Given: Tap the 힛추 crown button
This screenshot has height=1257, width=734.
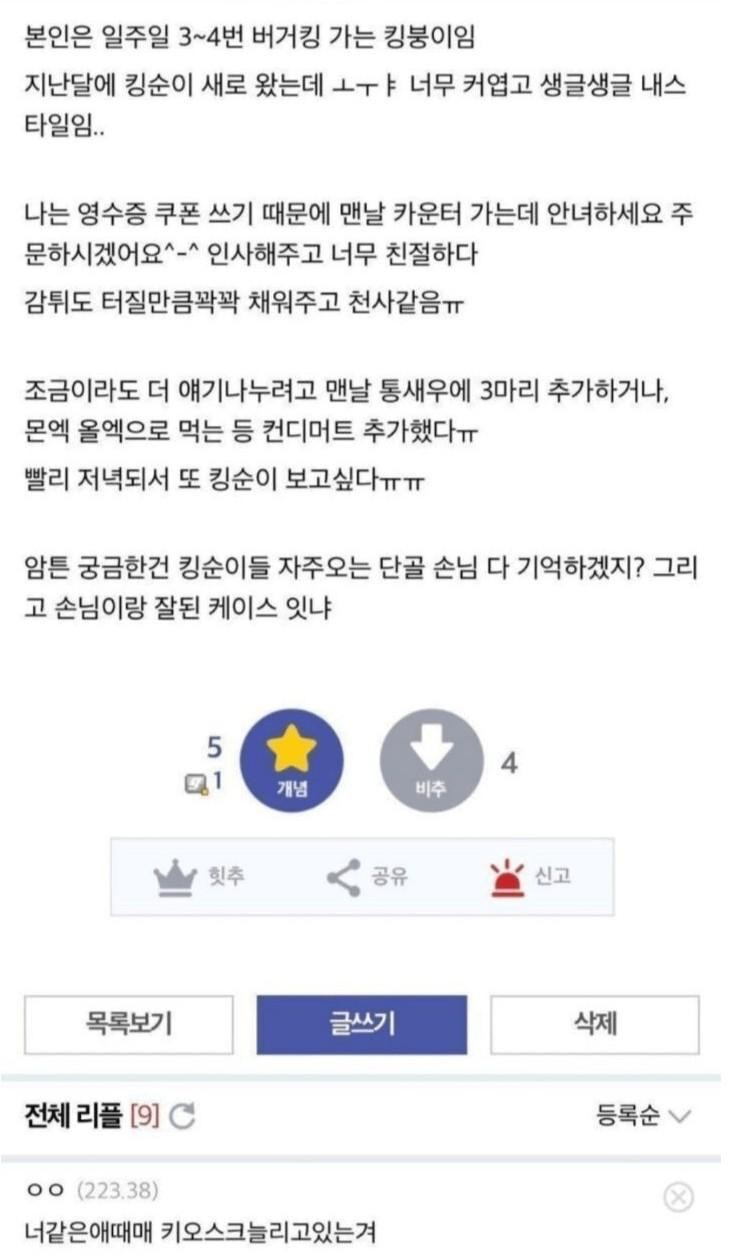Looking at the screenshot, I should (x=200, y=877).
